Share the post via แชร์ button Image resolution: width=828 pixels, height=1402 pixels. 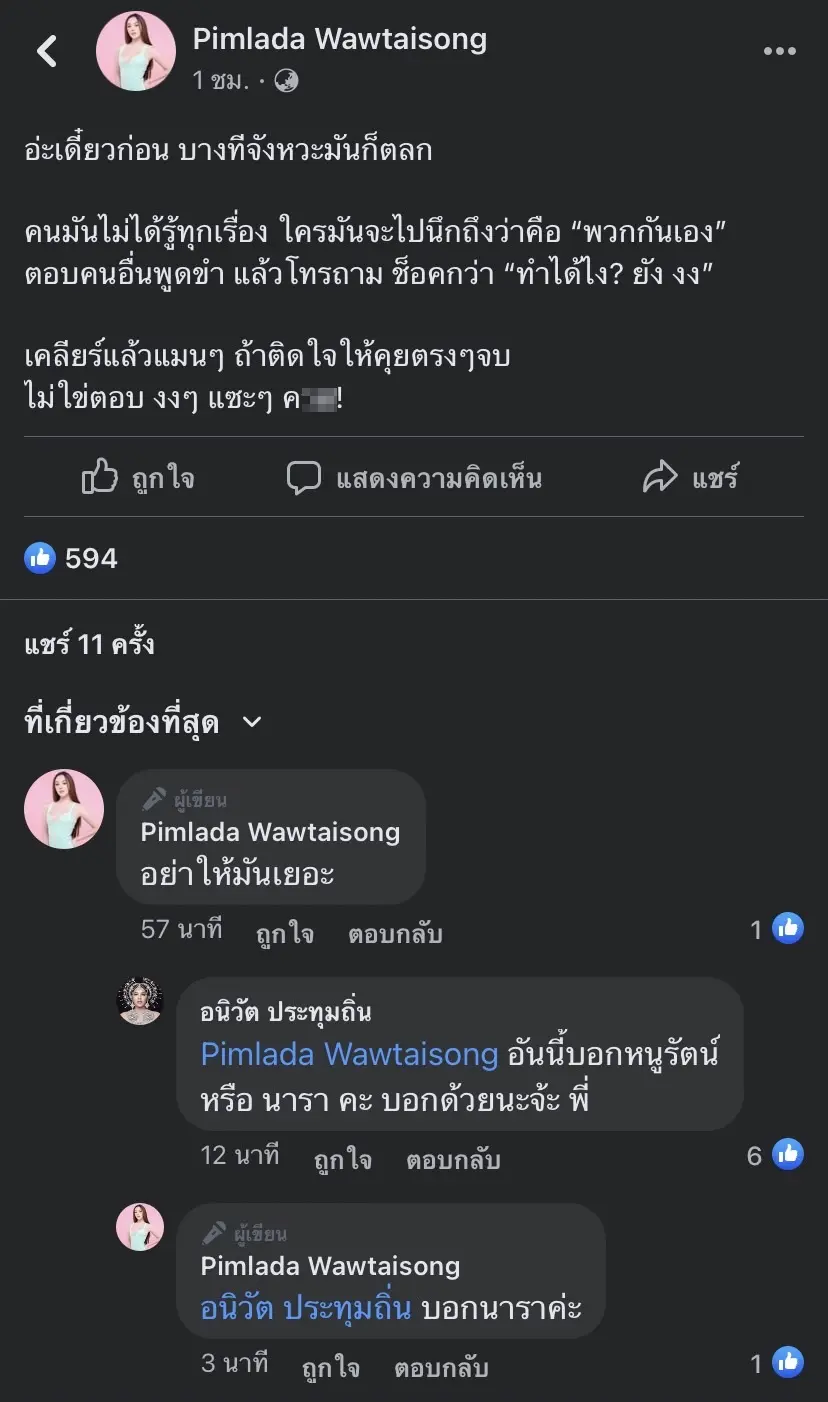pos(690,478)
